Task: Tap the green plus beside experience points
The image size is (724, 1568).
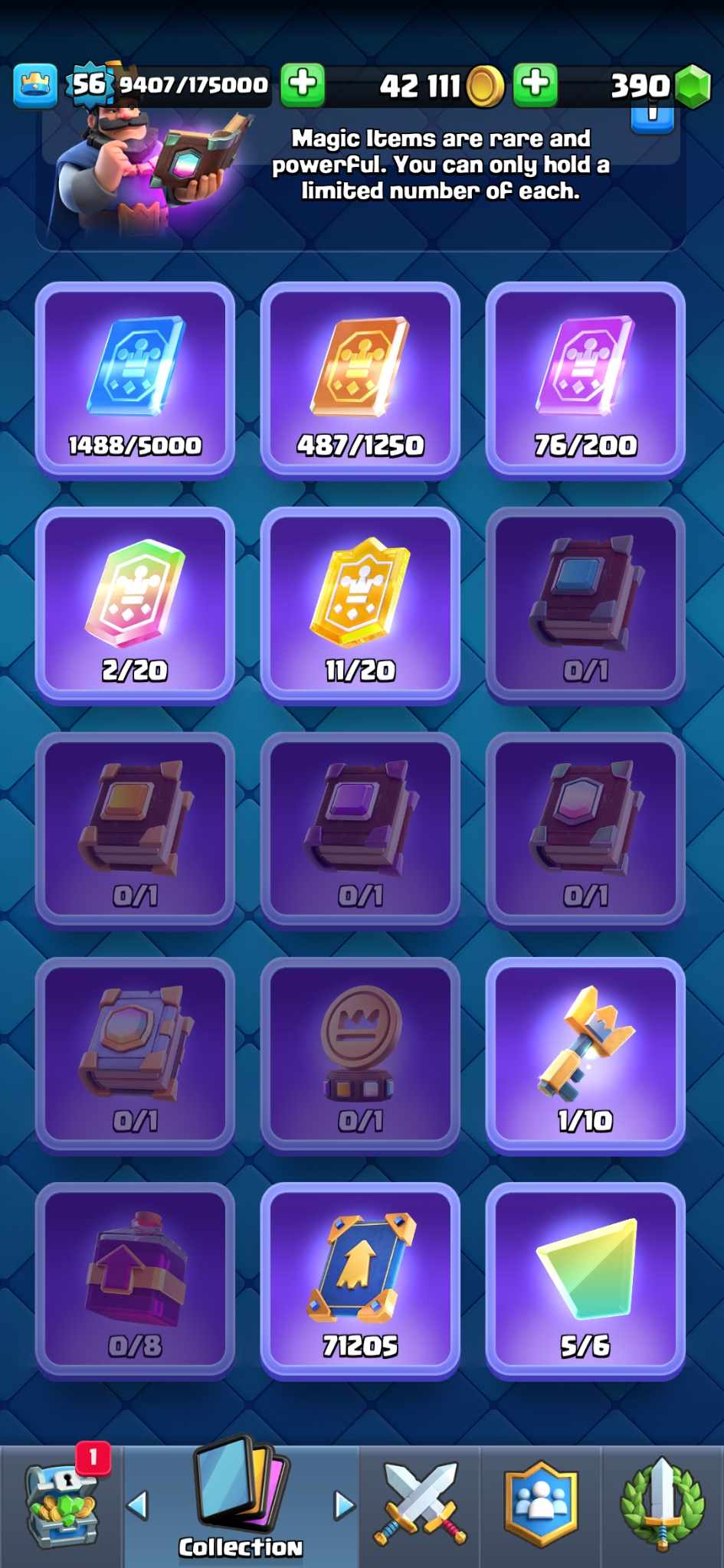Action: 303,84
